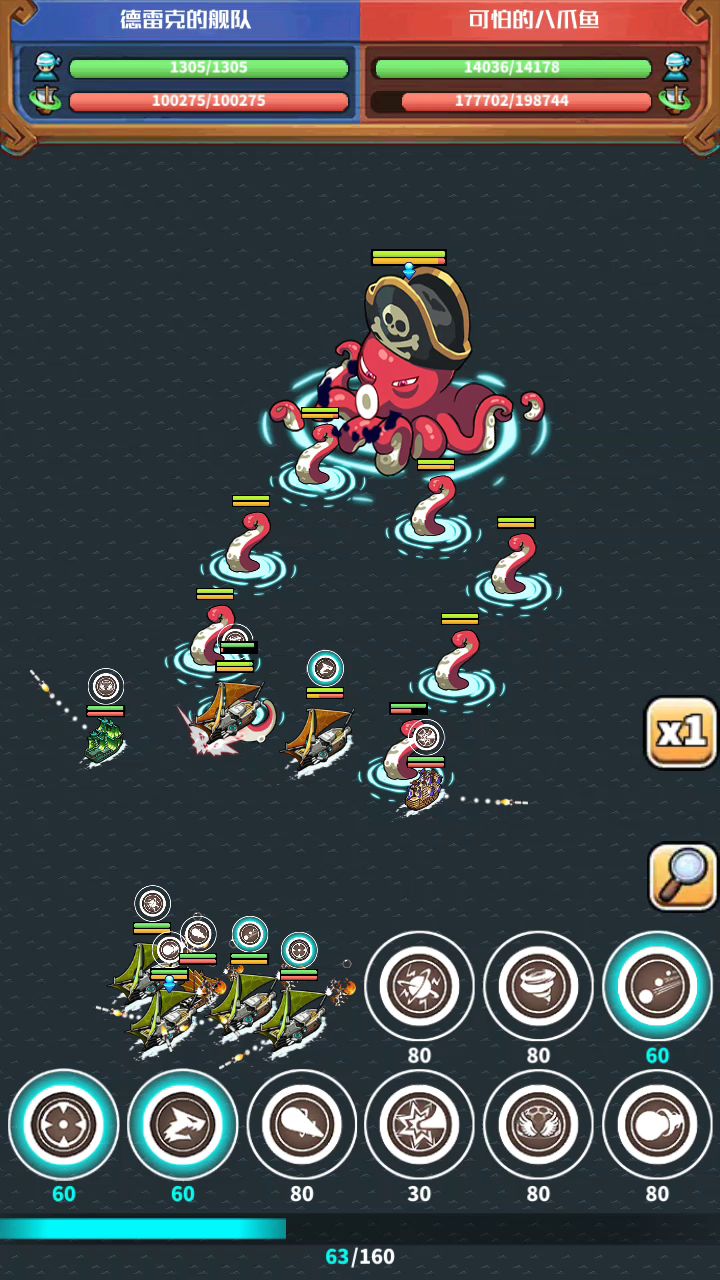Toggle the x1 battle speed button

pos(681,733)
